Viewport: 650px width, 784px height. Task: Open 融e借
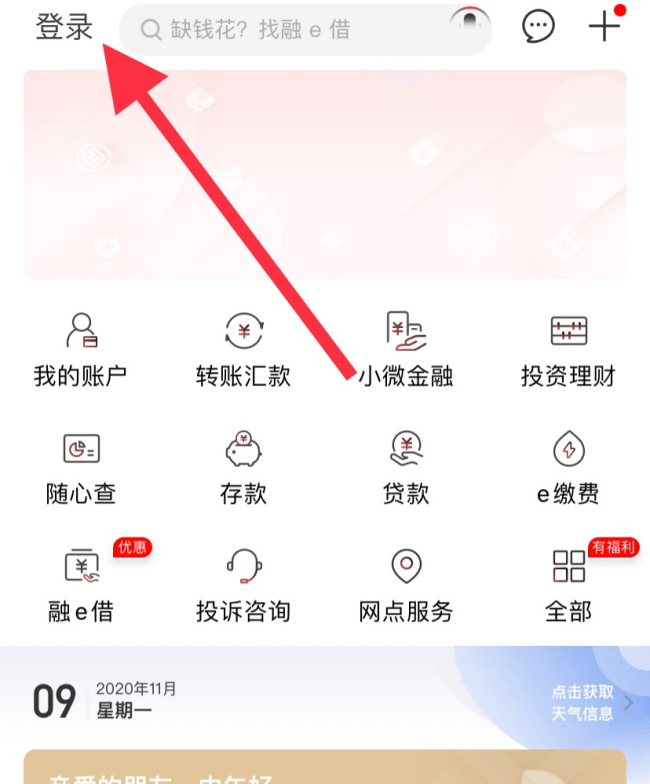tap(81, 585)
